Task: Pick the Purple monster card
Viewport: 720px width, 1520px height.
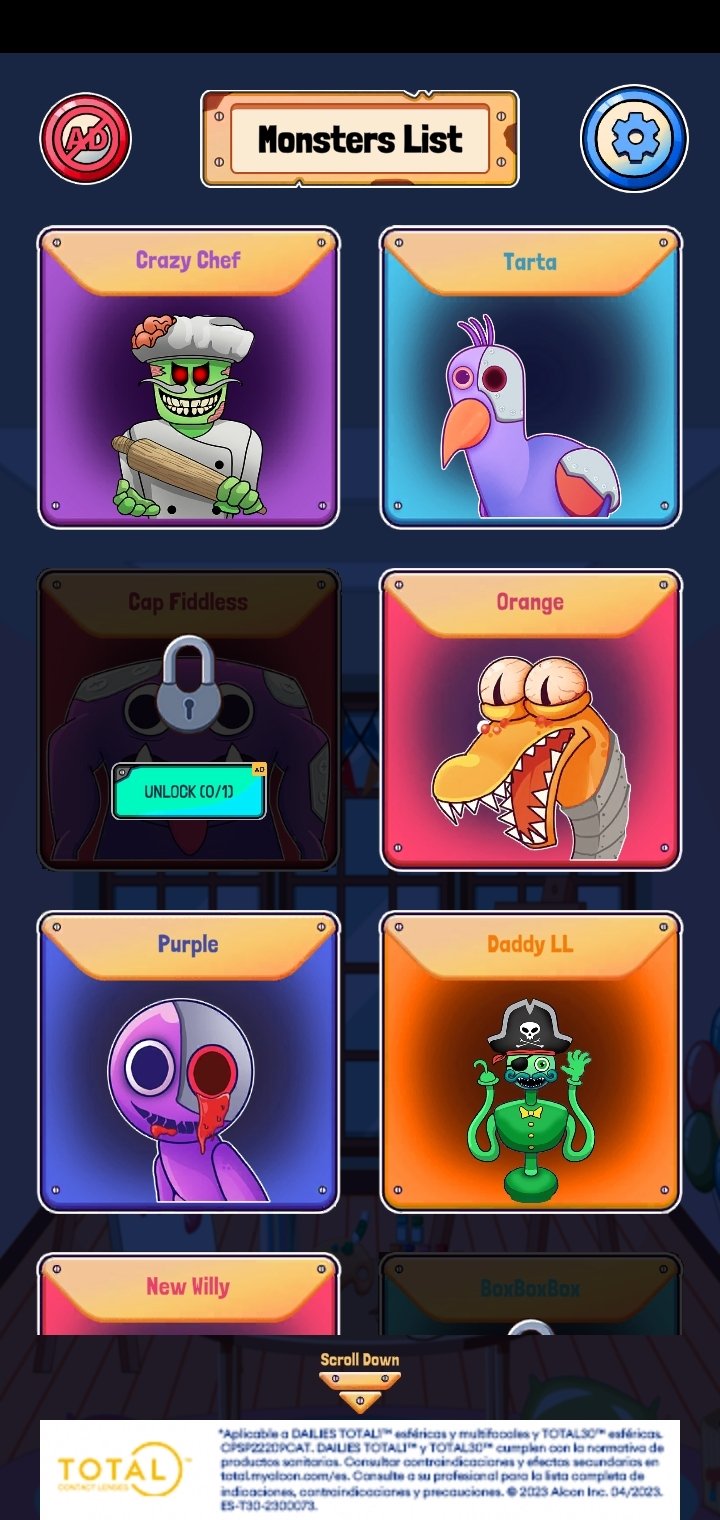Action: click(x=189, y=1062)
